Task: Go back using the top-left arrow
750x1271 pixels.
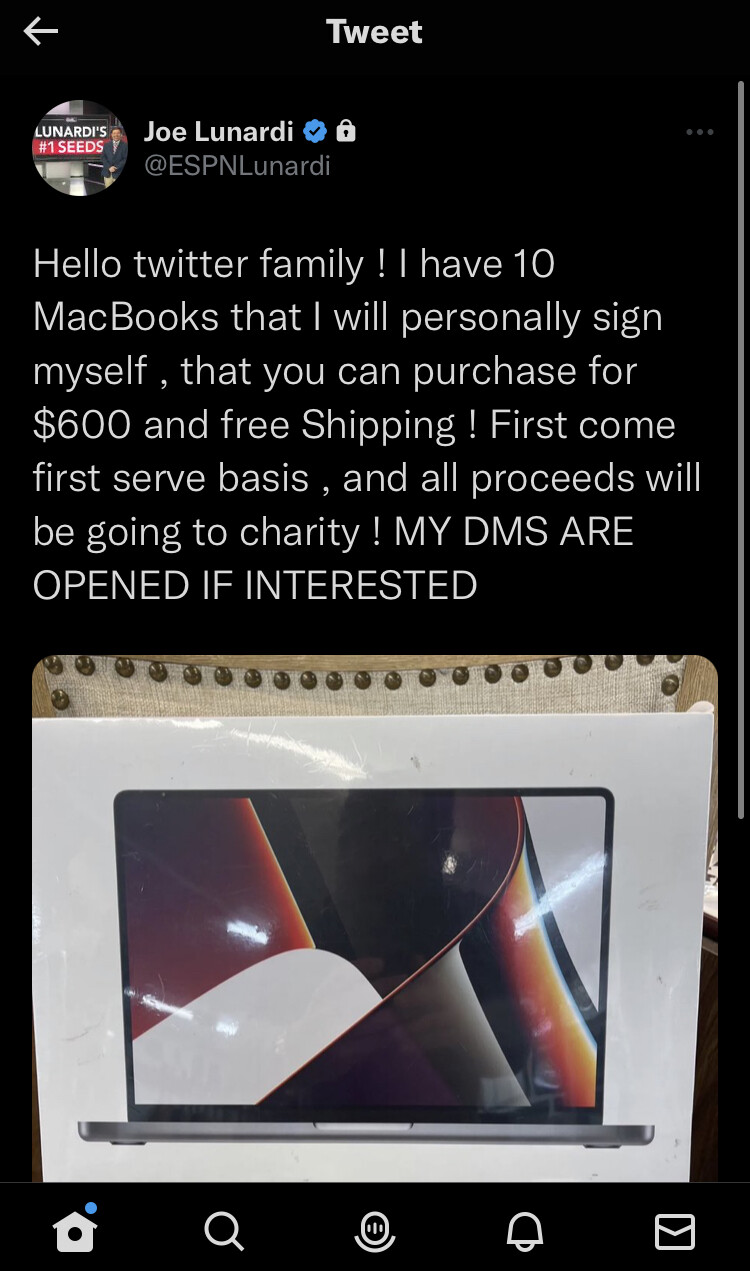Action: (x=41, y=32)
